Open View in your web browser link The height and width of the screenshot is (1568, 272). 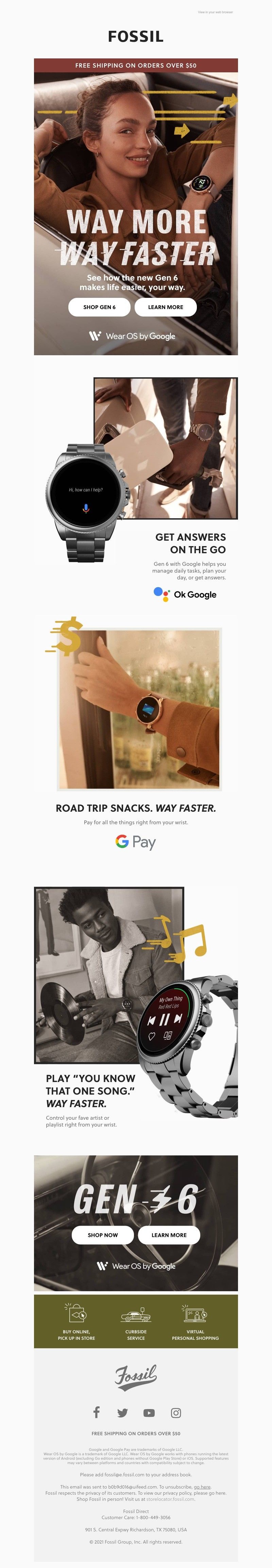pyautogui.click(x=215, y=12)
